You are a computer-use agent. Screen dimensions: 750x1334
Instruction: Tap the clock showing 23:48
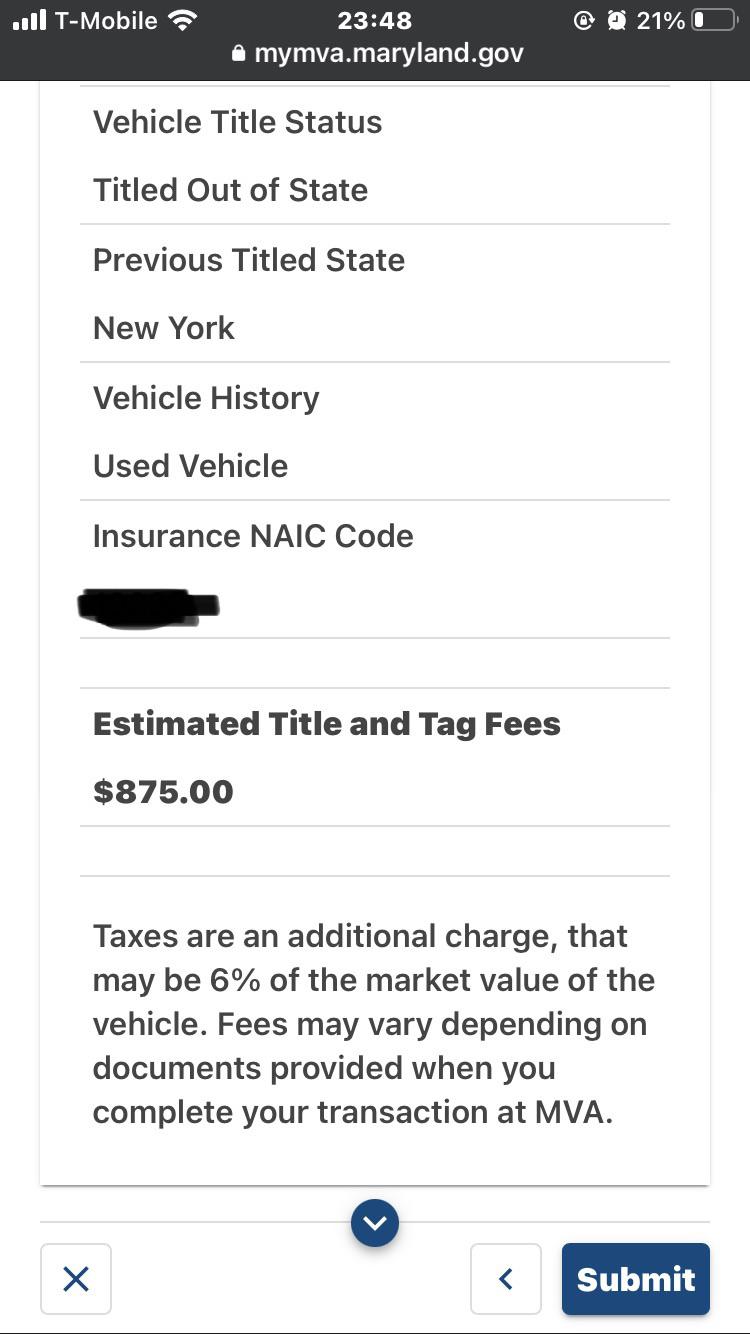(x=374, y=19)
